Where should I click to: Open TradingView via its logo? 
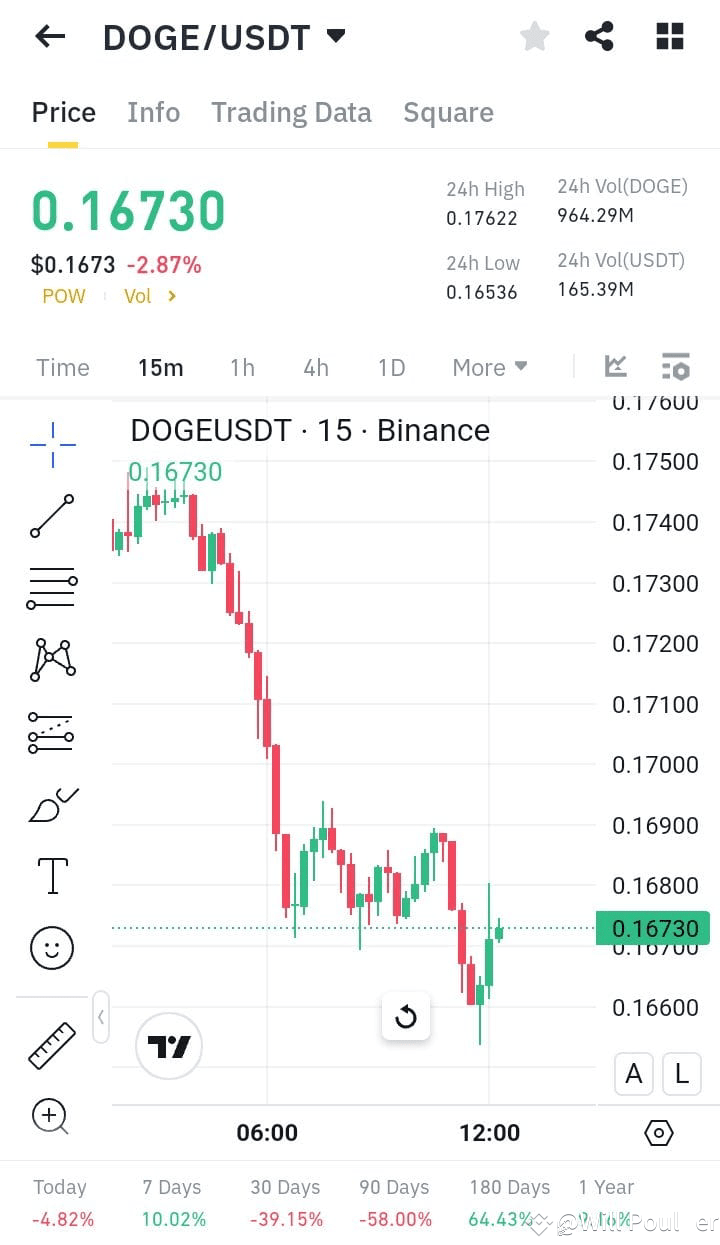click(x=168, y=1044)
